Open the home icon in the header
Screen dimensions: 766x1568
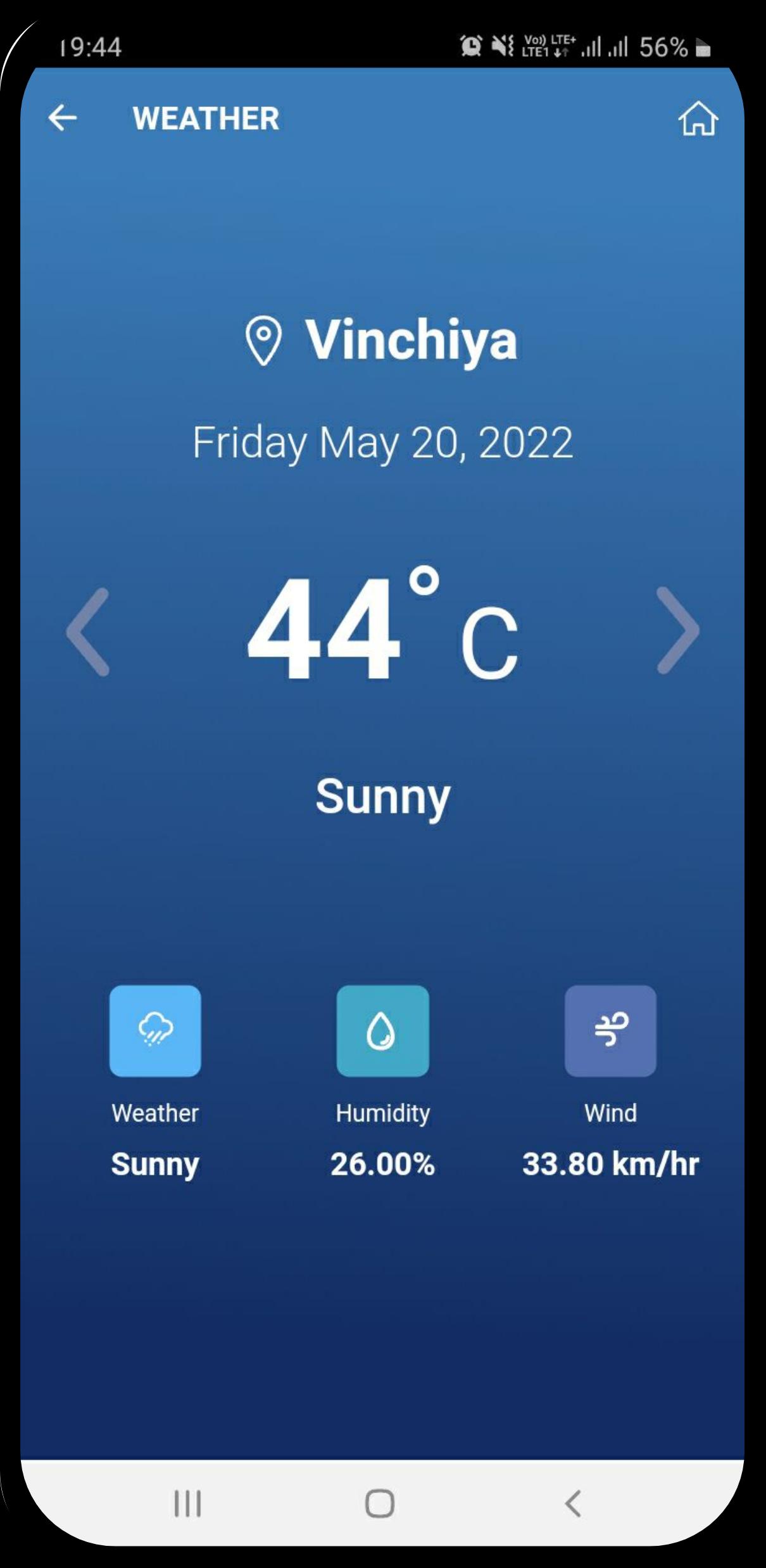pos(698,118)
